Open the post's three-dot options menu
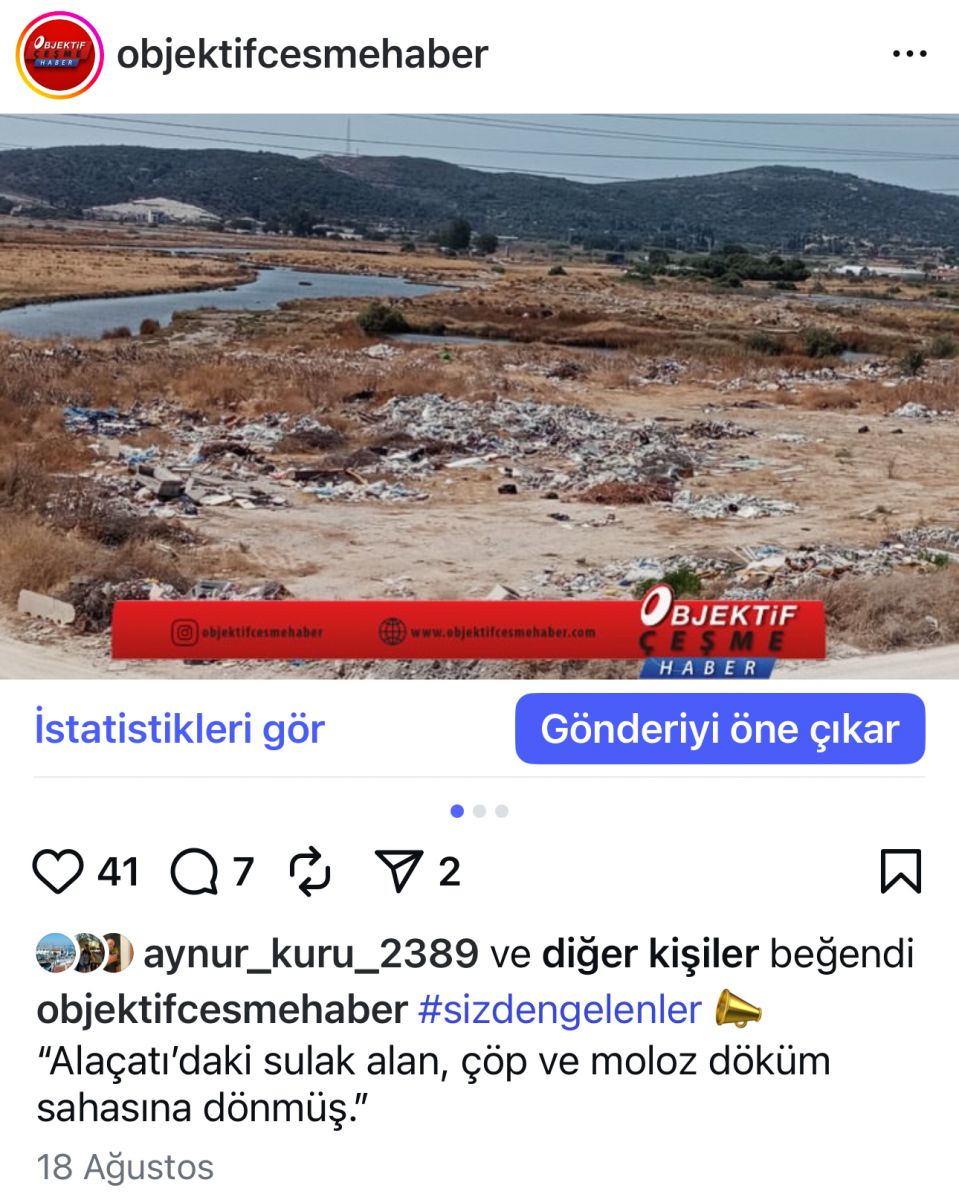 [x=909, y=54]
